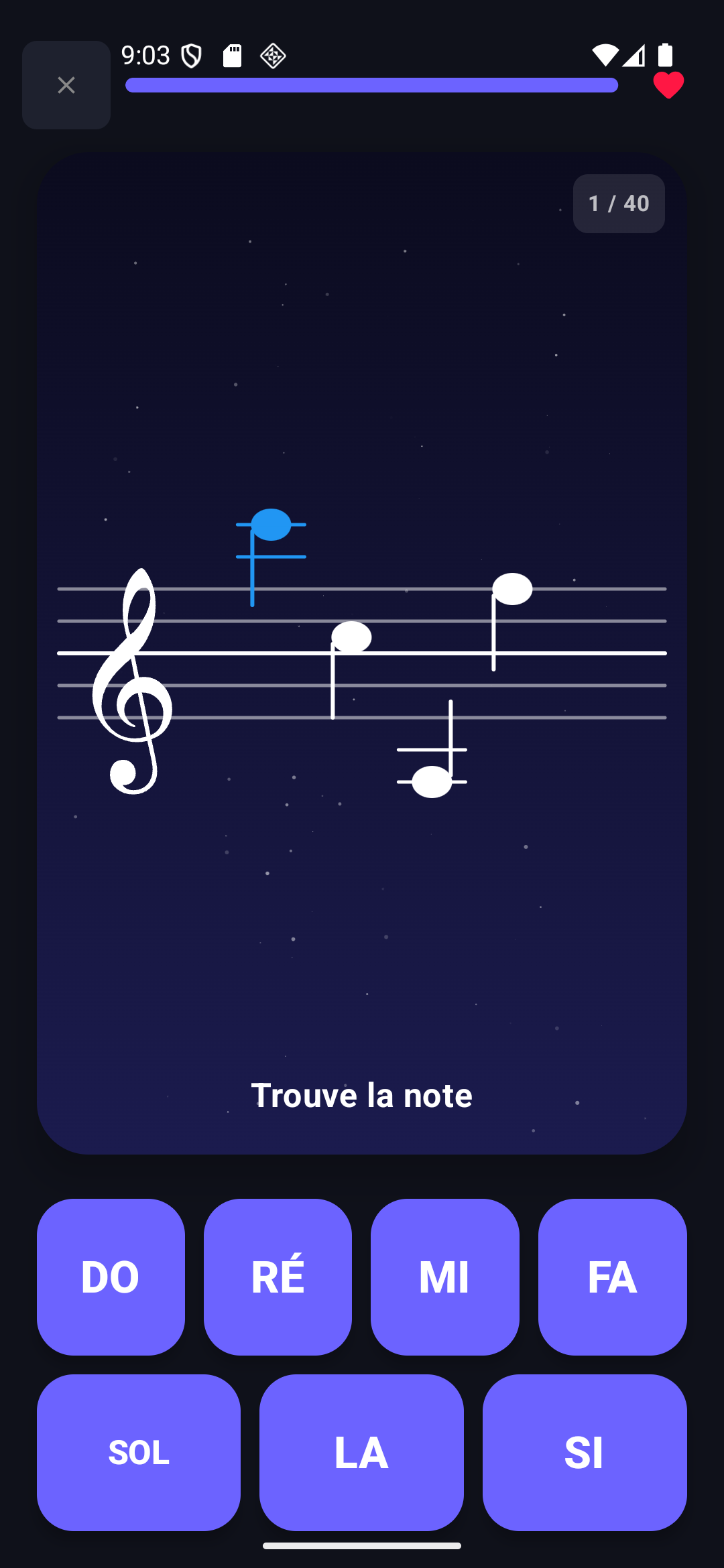The height and width of the screenshot is (1568, 724).
Task: Choose MI as your answer
Action: pos(445,1276)
